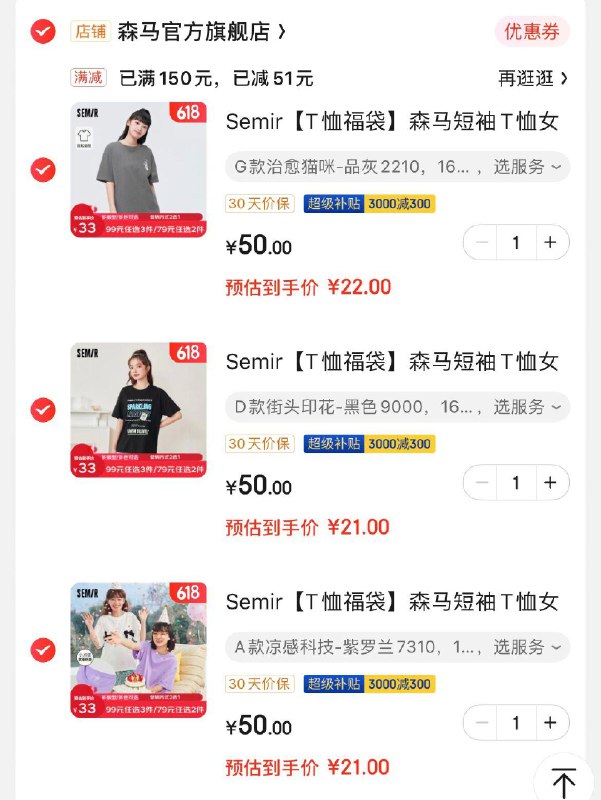
Task: Deselect the A款凉感科技 item checkbox
Action: [x=42, y=650]
